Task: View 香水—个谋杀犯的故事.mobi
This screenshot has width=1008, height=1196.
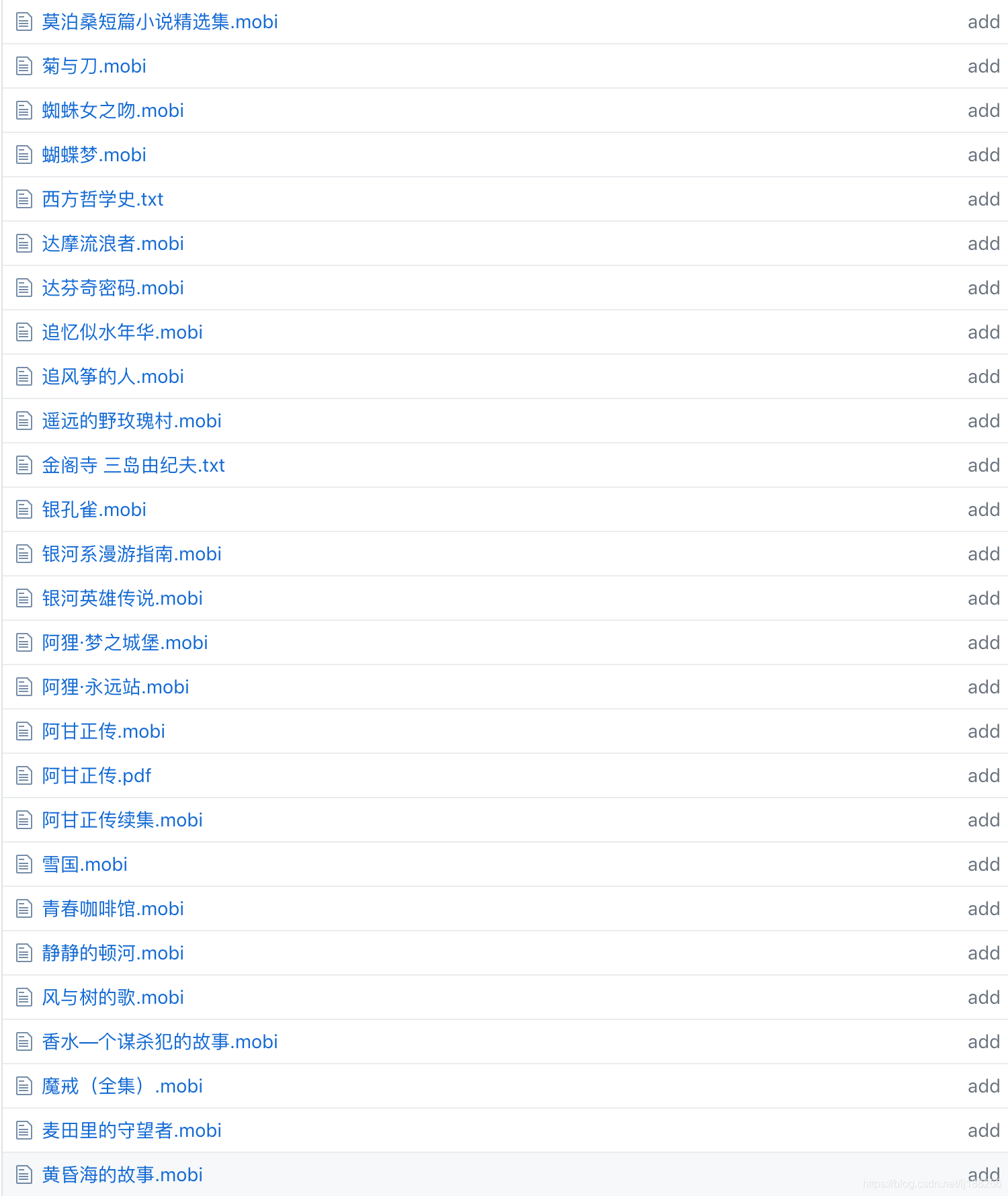Action: coord(159,1042)
